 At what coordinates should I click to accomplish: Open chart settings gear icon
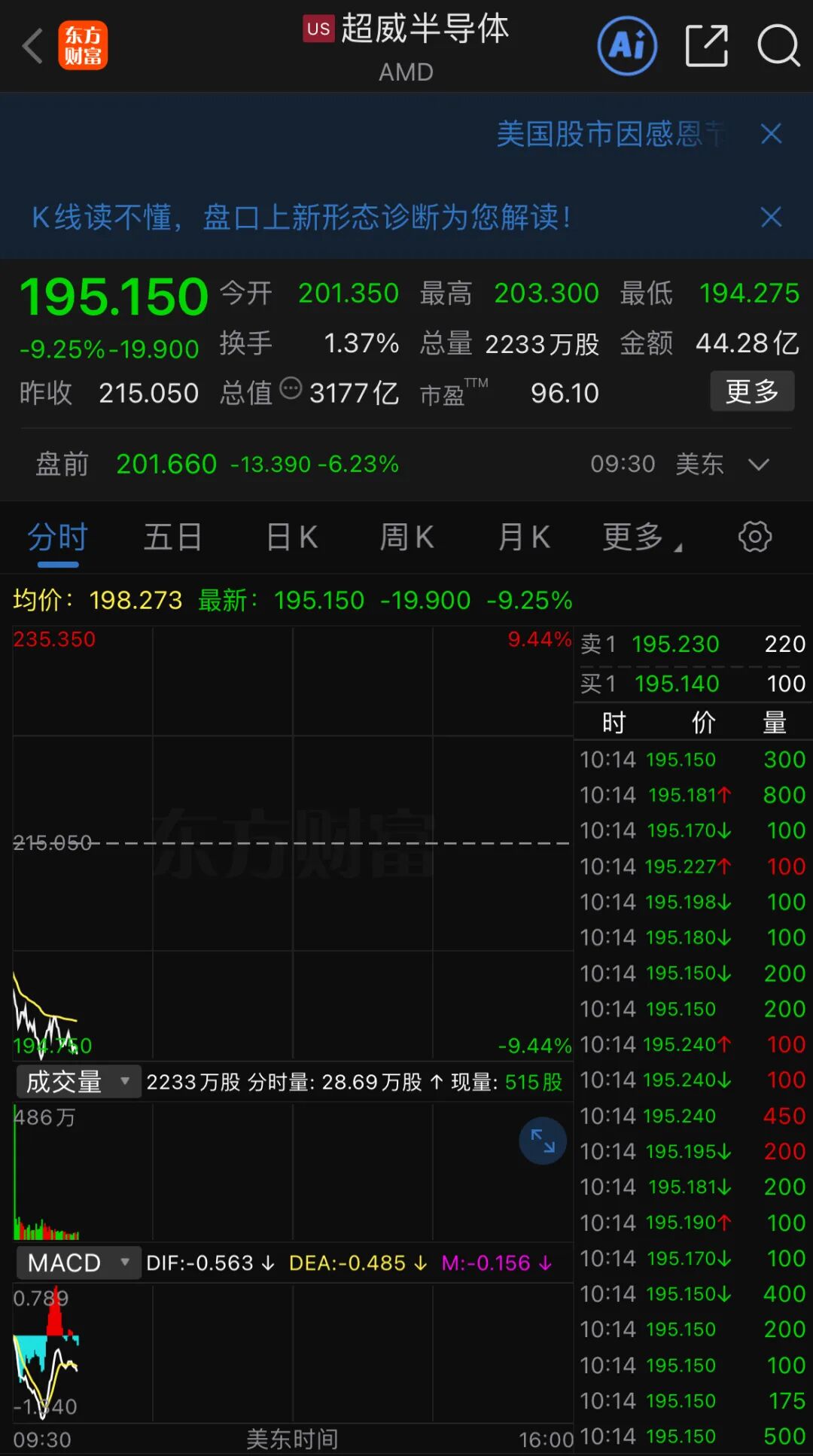click(754, 537)
